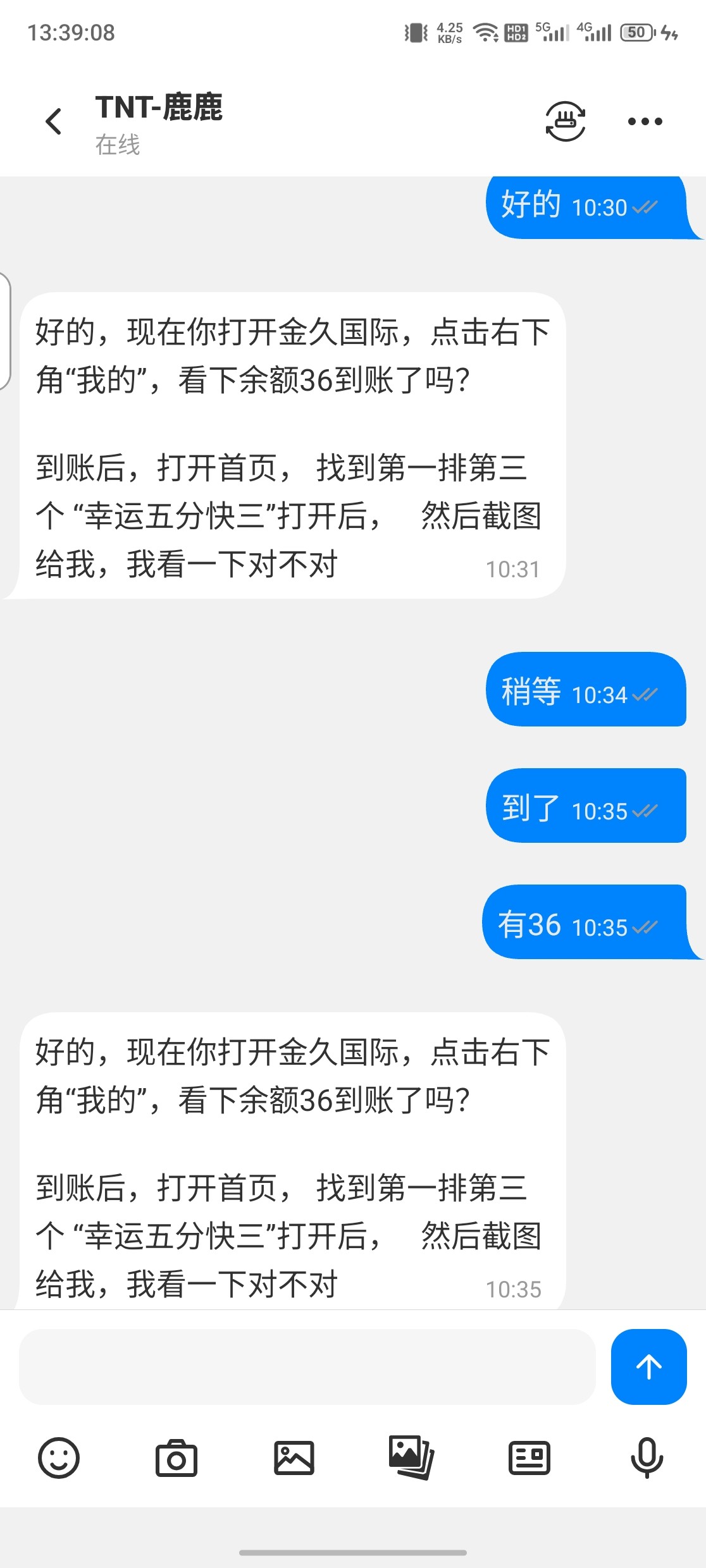Go back from TNT-鹿鹿 chat
Viewport: 706px width, 1568px height.
(x=54, y=121)
